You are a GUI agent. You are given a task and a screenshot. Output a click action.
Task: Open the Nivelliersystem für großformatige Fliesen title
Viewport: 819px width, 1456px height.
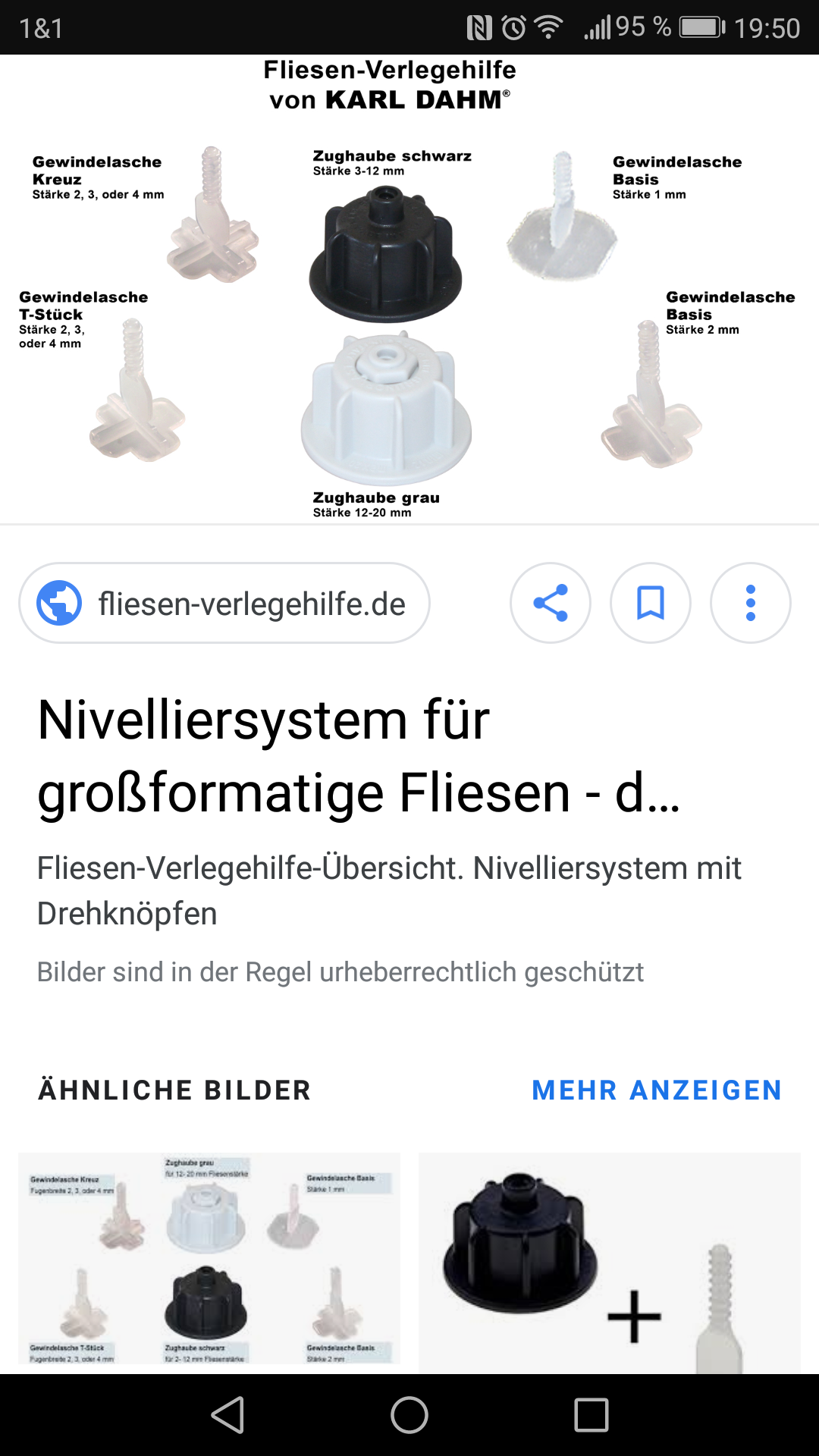[x=359, y=755]
